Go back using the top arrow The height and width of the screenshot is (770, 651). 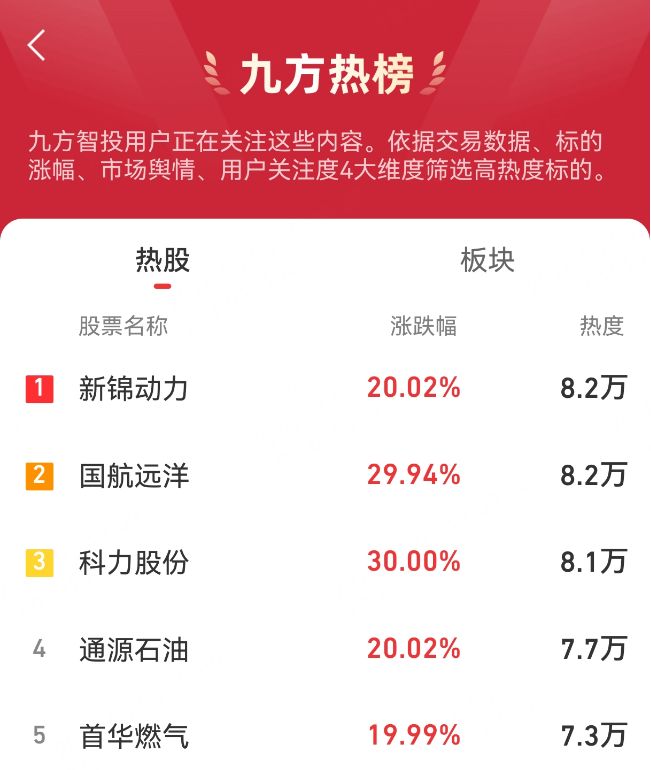(x=37, y=45)
